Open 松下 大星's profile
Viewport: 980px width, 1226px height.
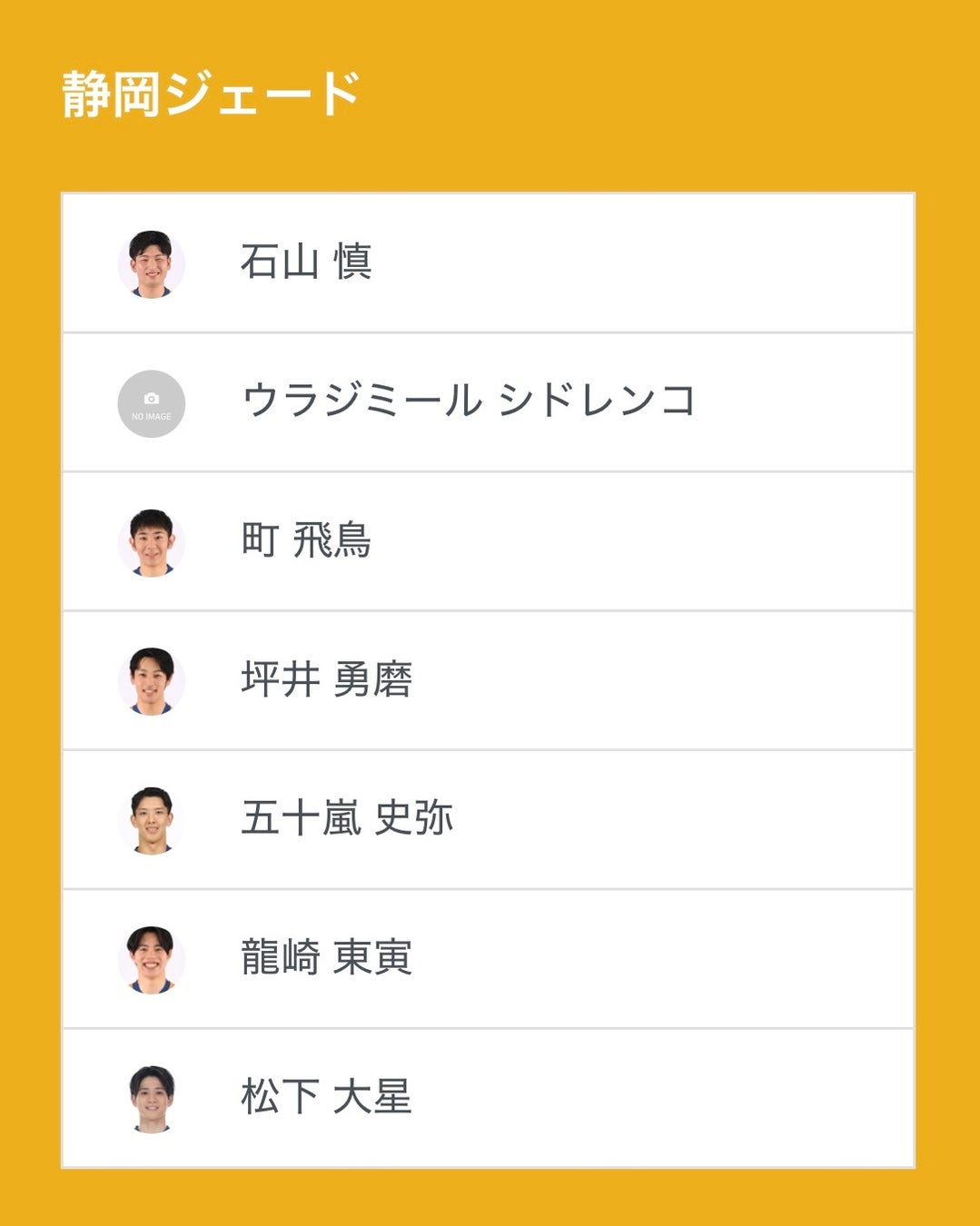(327, 1100)
